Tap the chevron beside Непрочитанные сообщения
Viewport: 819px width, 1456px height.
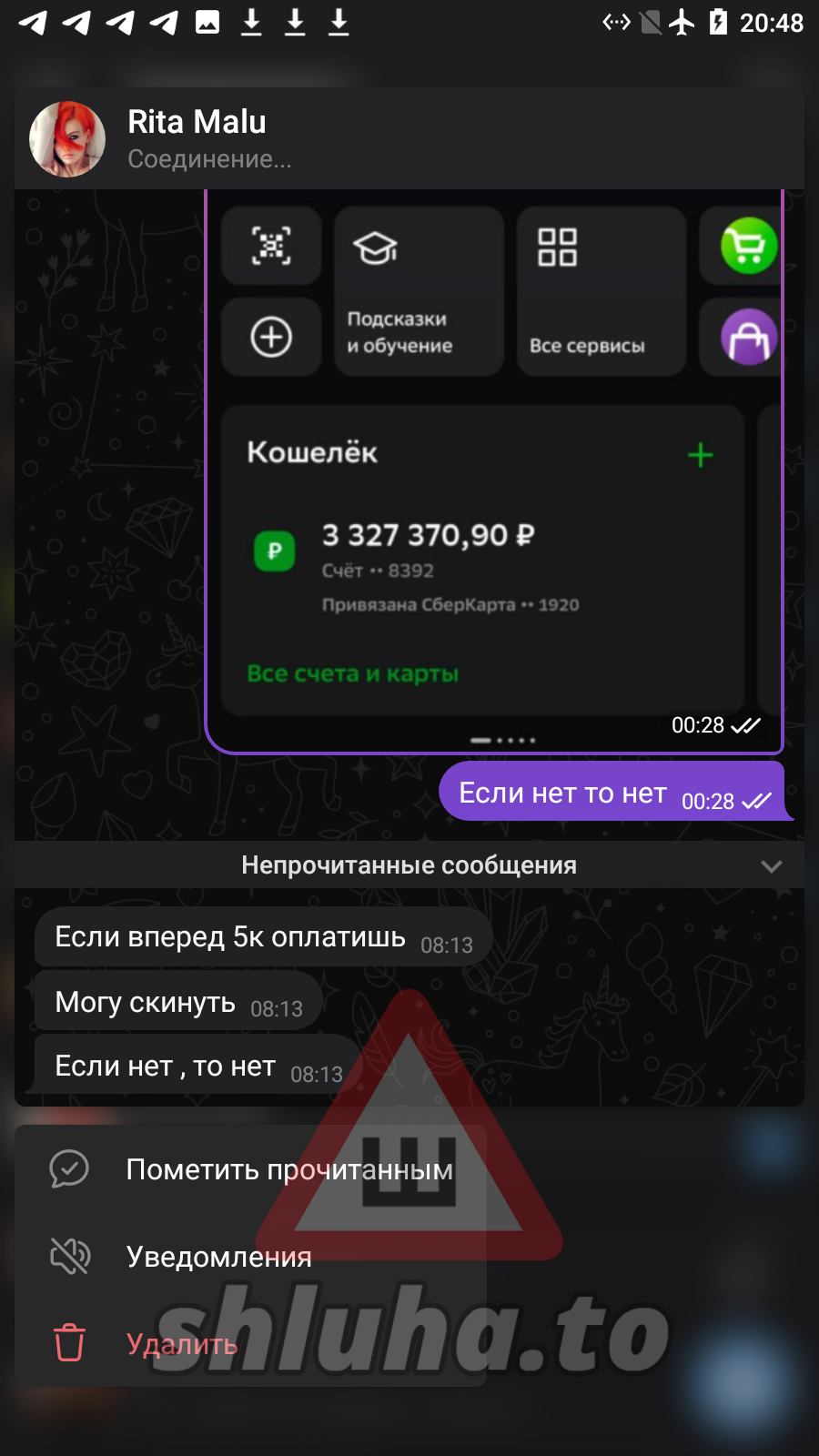tap(771, 865)
